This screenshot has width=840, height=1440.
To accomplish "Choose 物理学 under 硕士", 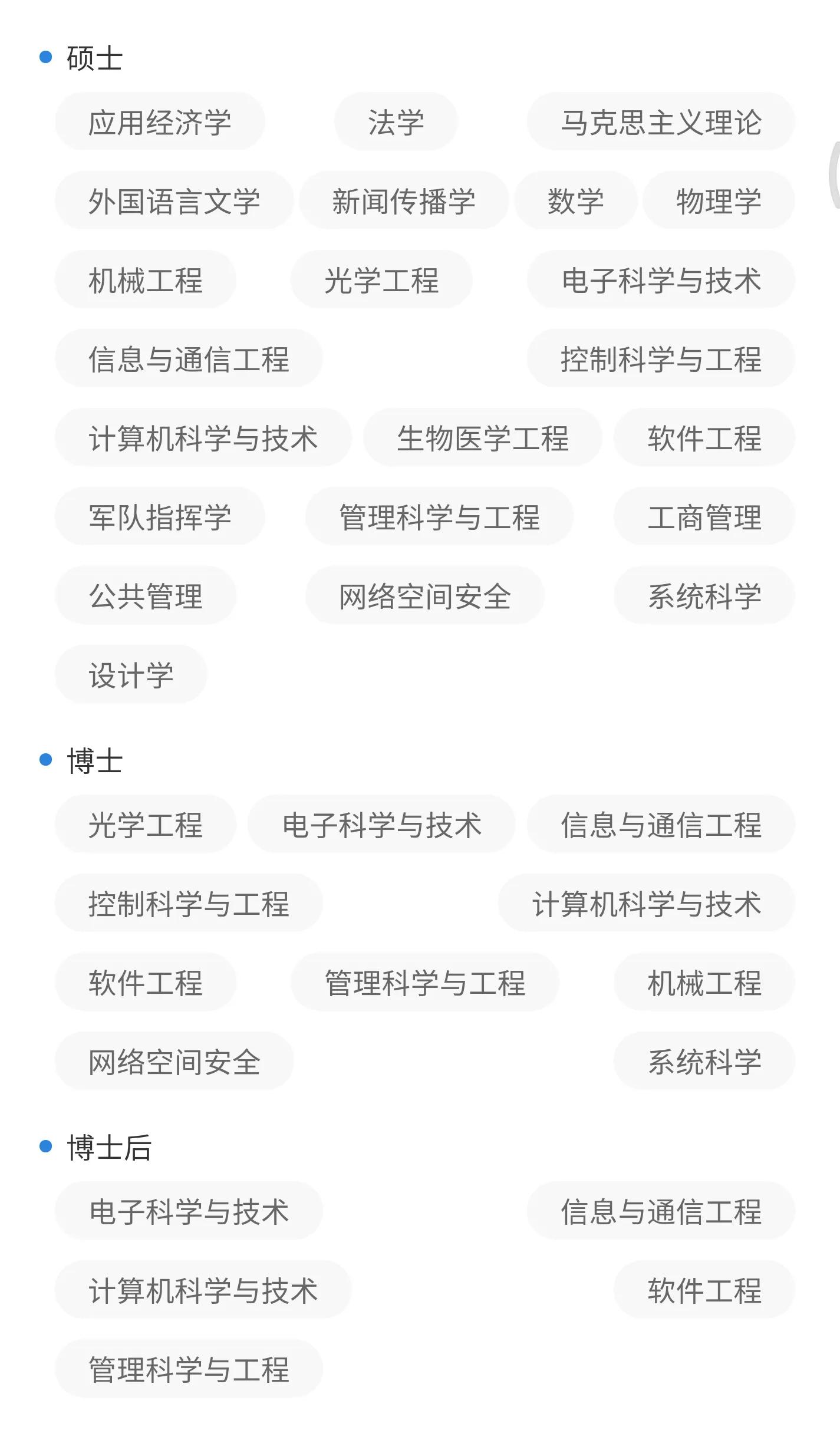I will [719, 200].
